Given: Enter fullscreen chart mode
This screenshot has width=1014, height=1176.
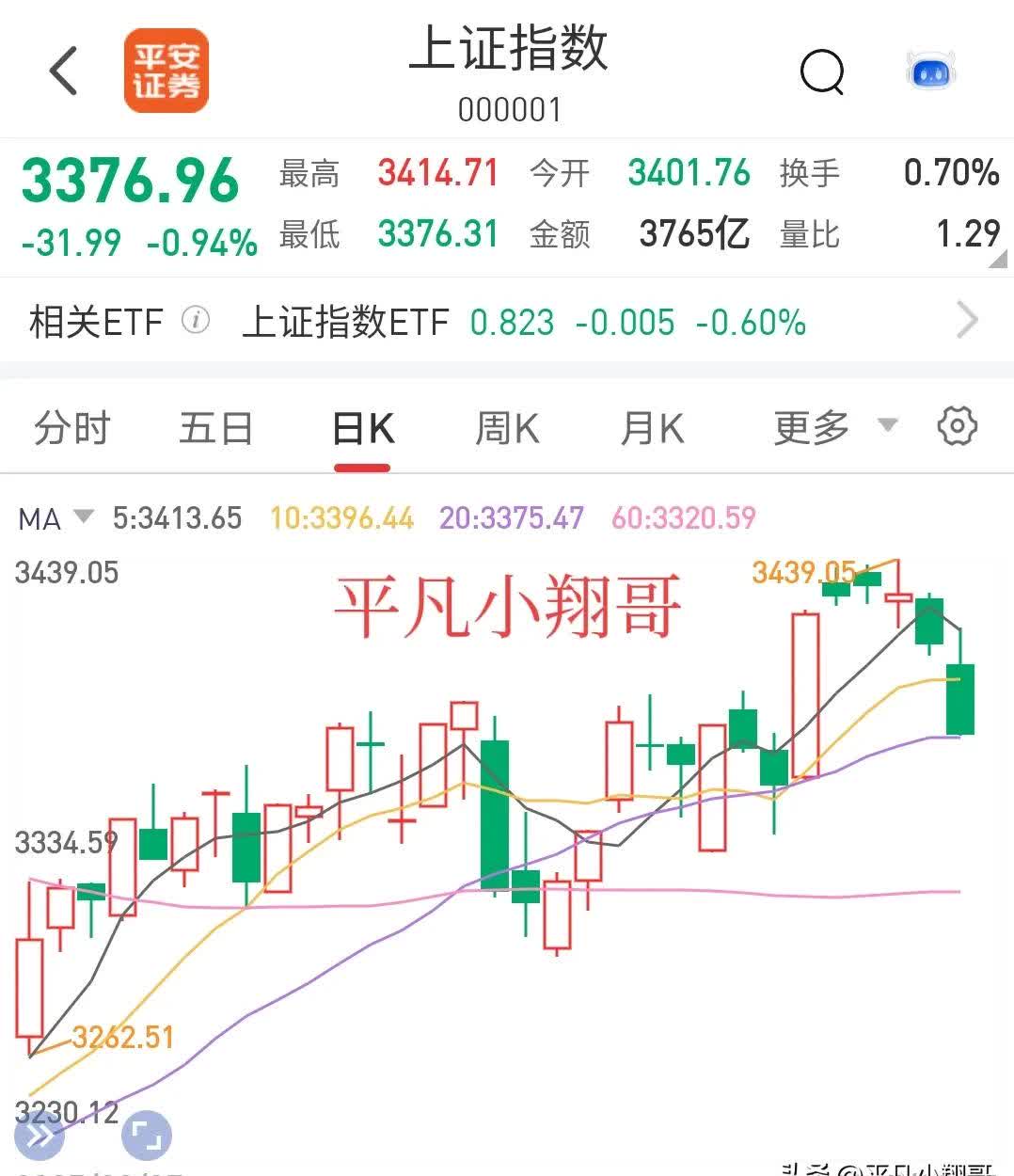Looking at the screenshot, I should click(146, 1136).
